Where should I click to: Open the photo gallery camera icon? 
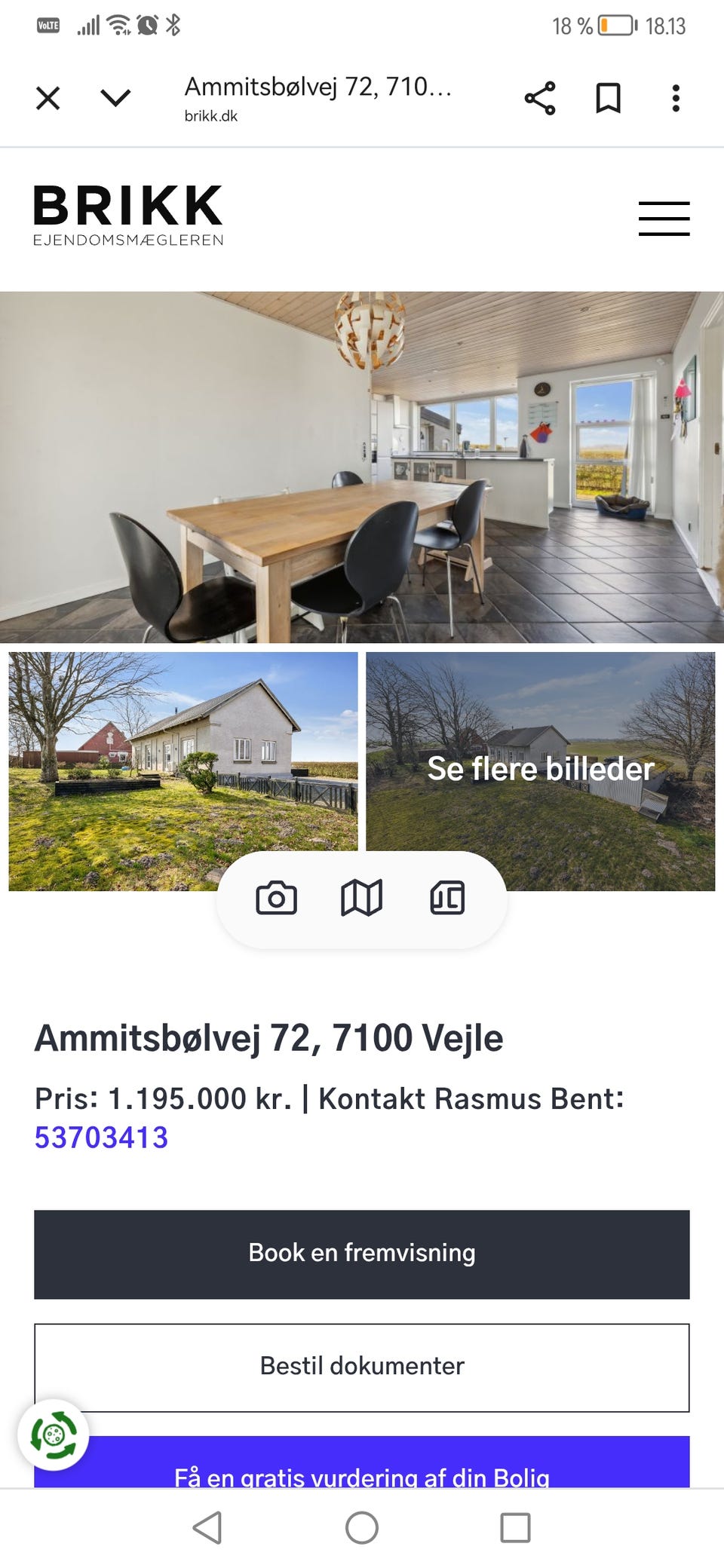coord(277,898)
